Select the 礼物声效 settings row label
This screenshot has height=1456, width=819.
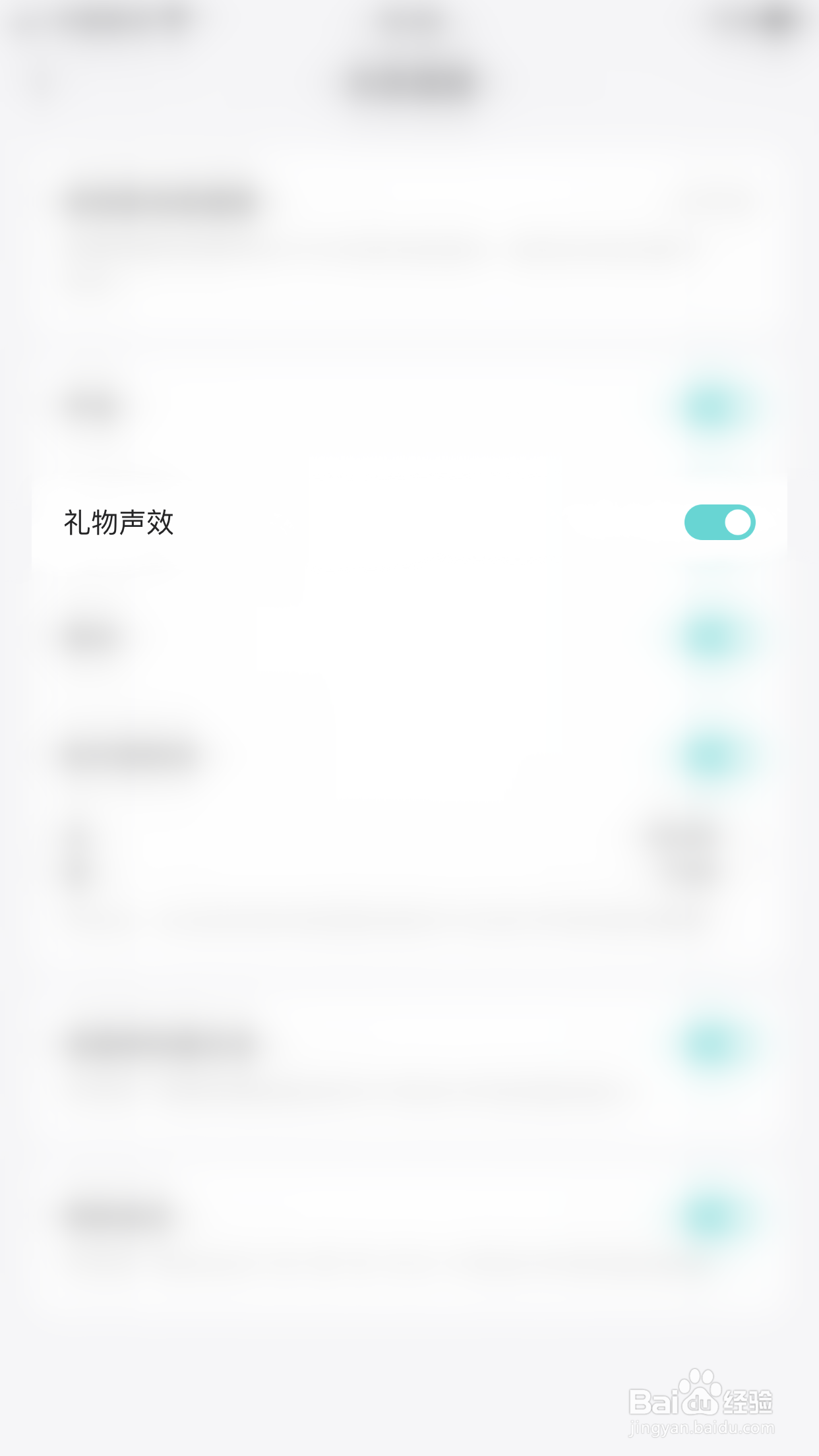(119, 522)
